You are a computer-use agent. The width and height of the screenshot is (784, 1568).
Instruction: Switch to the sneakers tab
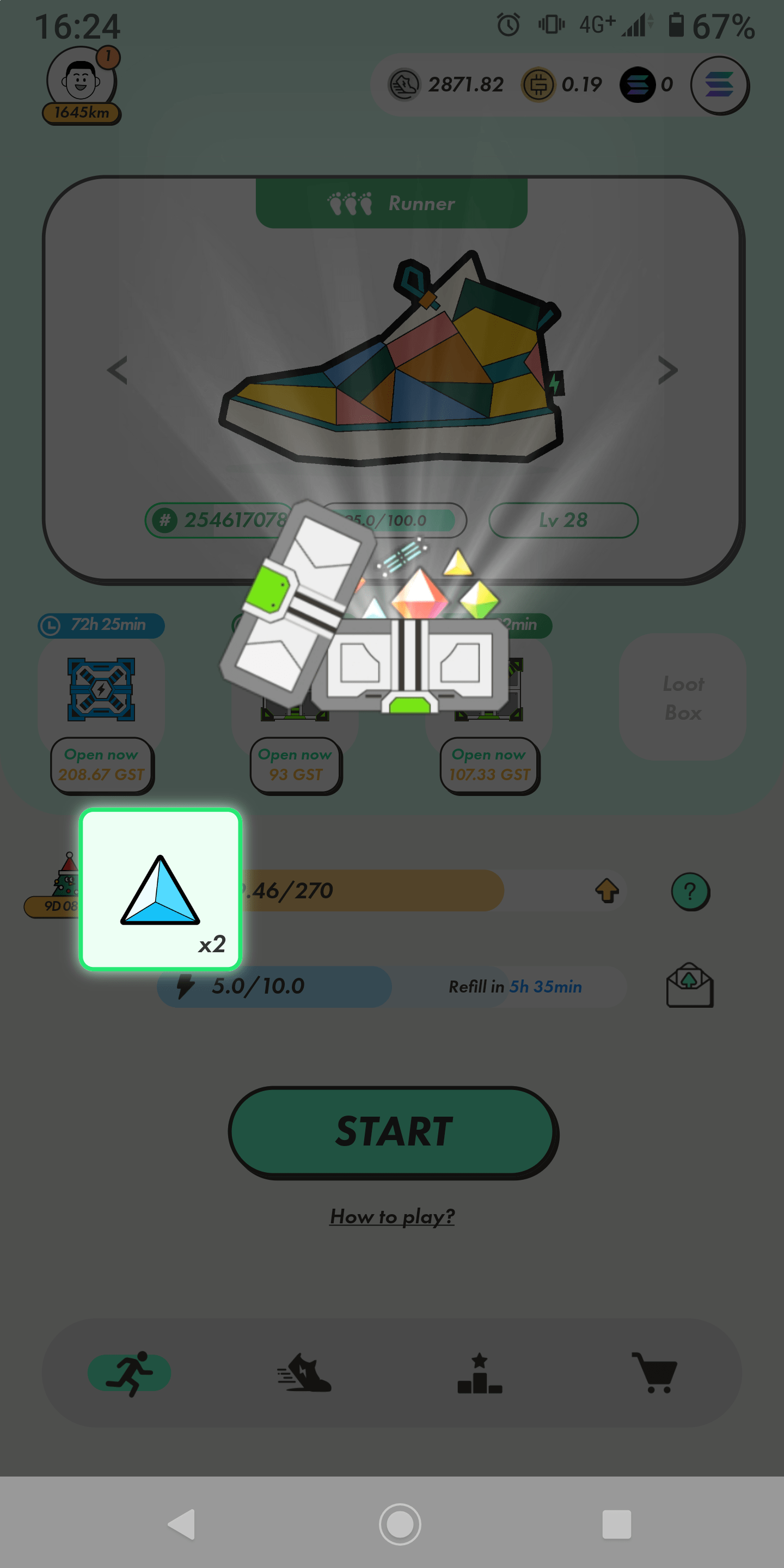tap(304, 1373)
